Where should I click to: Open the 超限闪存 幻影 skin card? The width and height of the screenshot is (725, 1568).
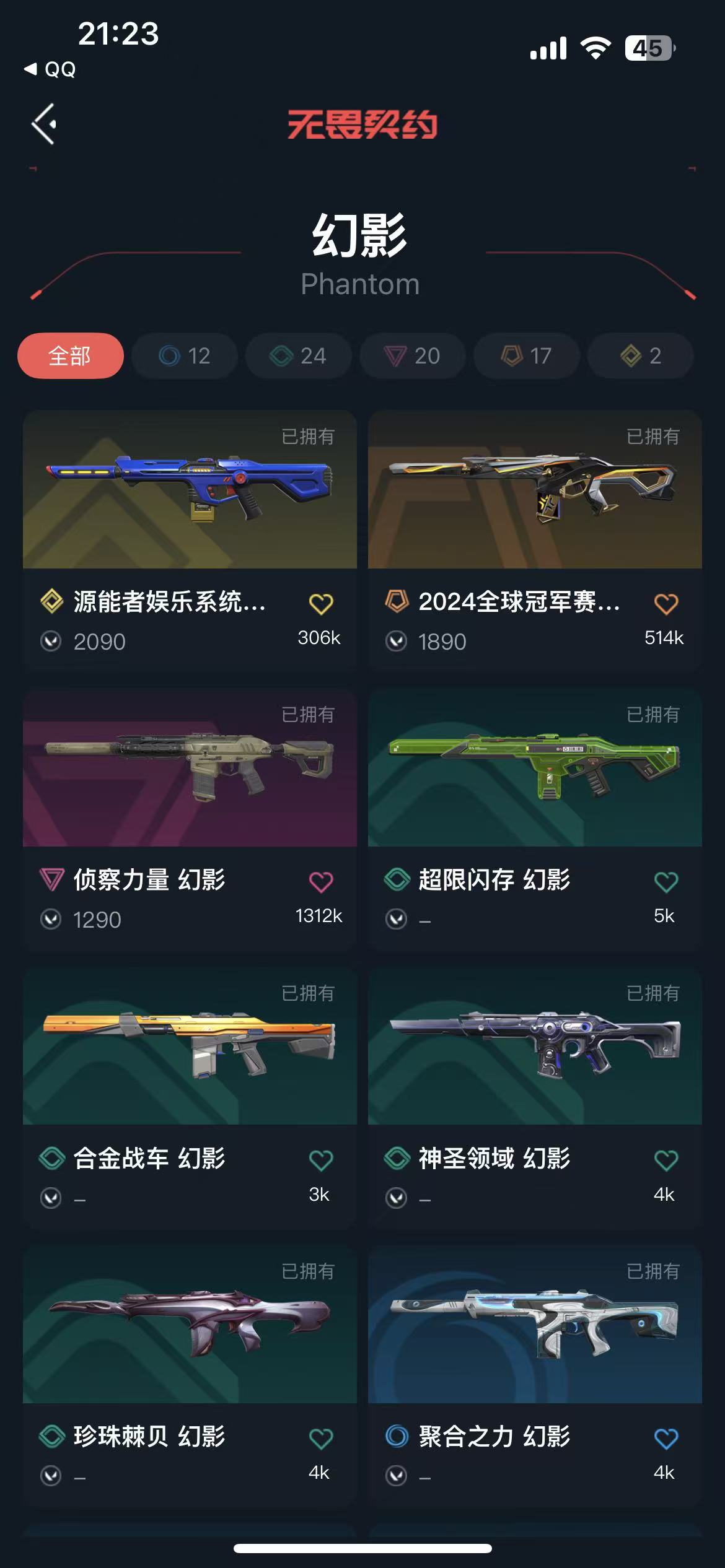(x=535, y=769)
